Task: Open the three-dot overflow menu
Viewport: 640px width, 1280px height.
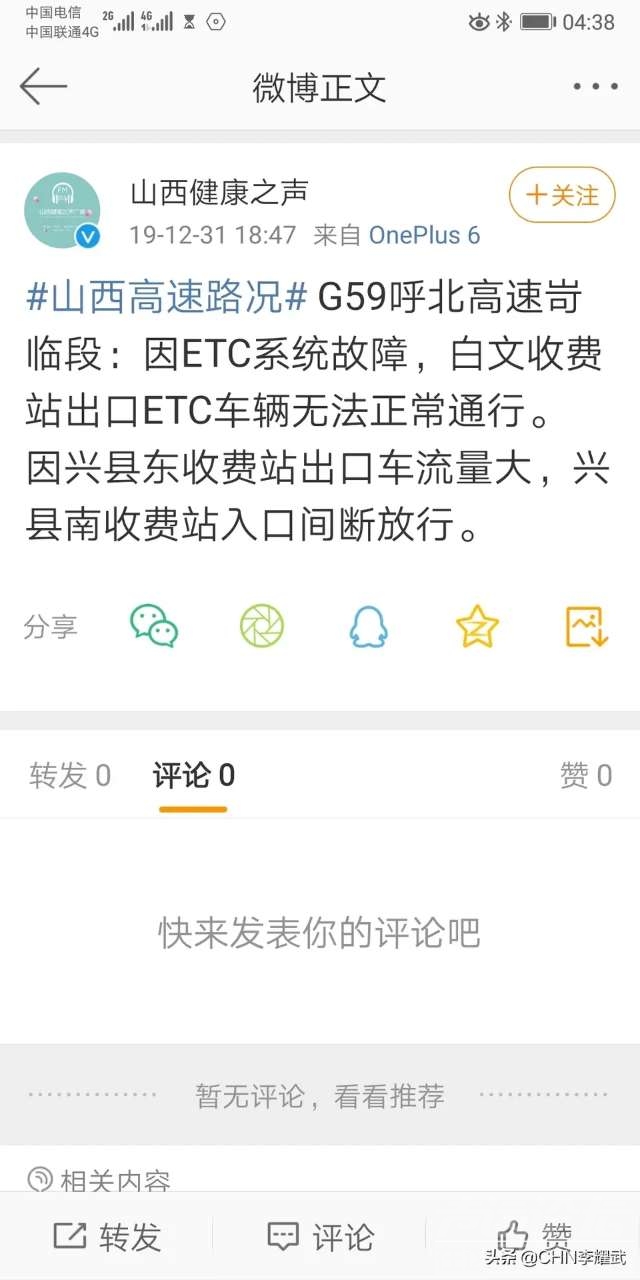Action: point(595,87)
